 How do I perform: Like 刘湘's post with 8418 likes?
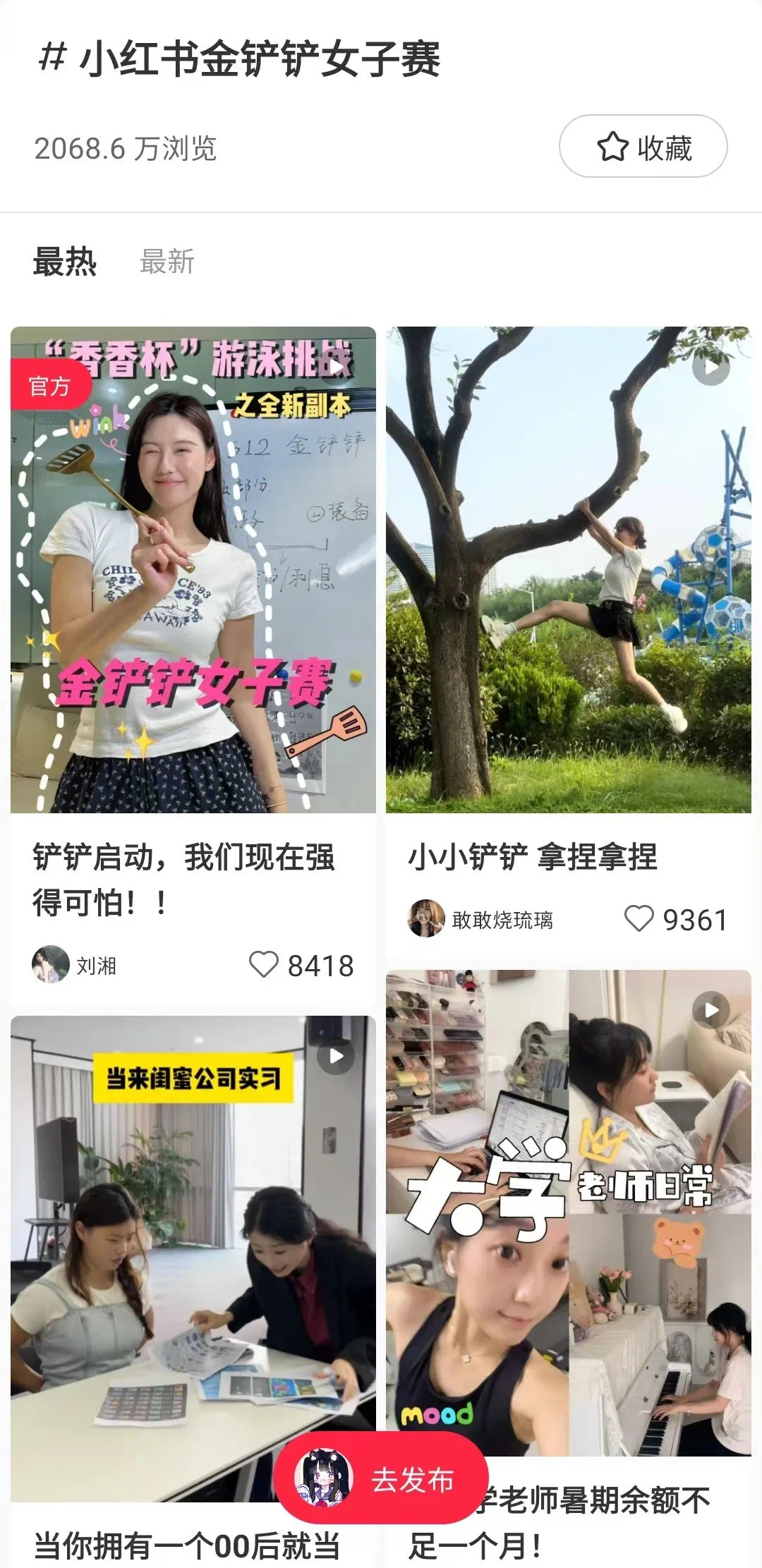[264, 964]
